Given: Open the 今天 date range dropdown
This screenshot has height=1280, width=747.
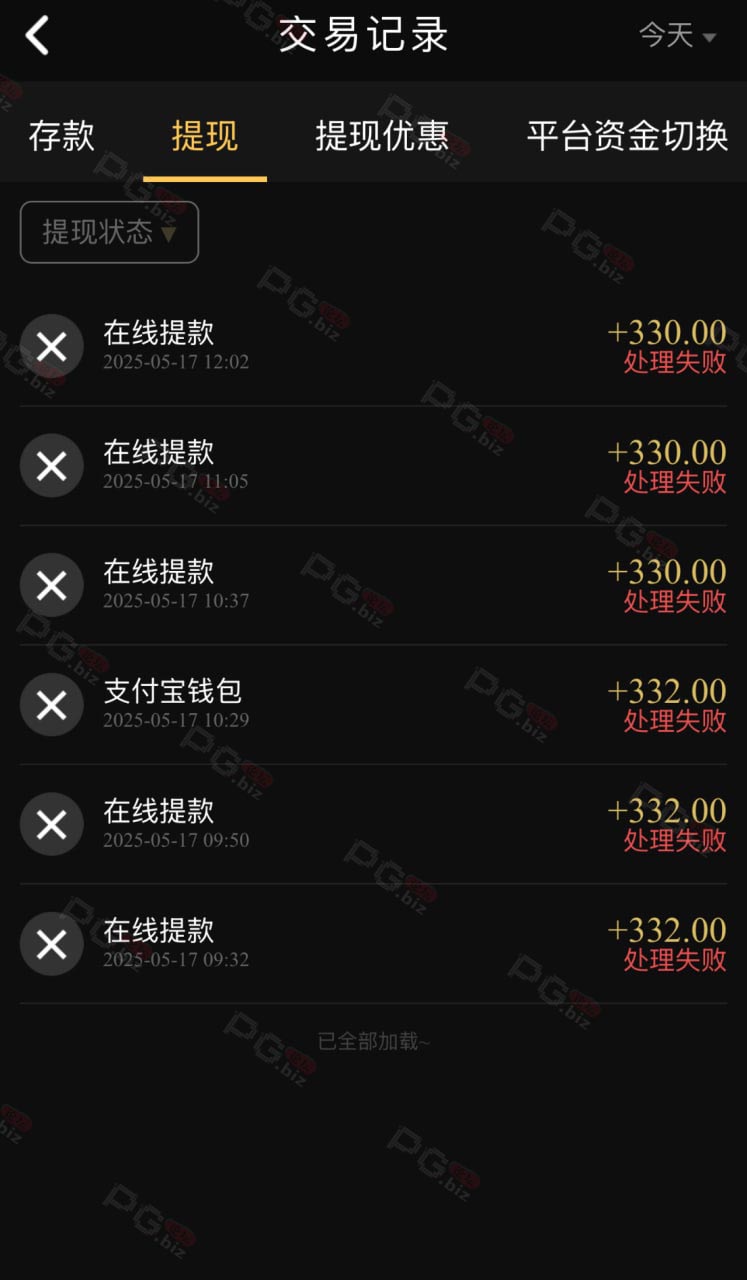Looking at the screenshot, I should click(x=678, y=36).
